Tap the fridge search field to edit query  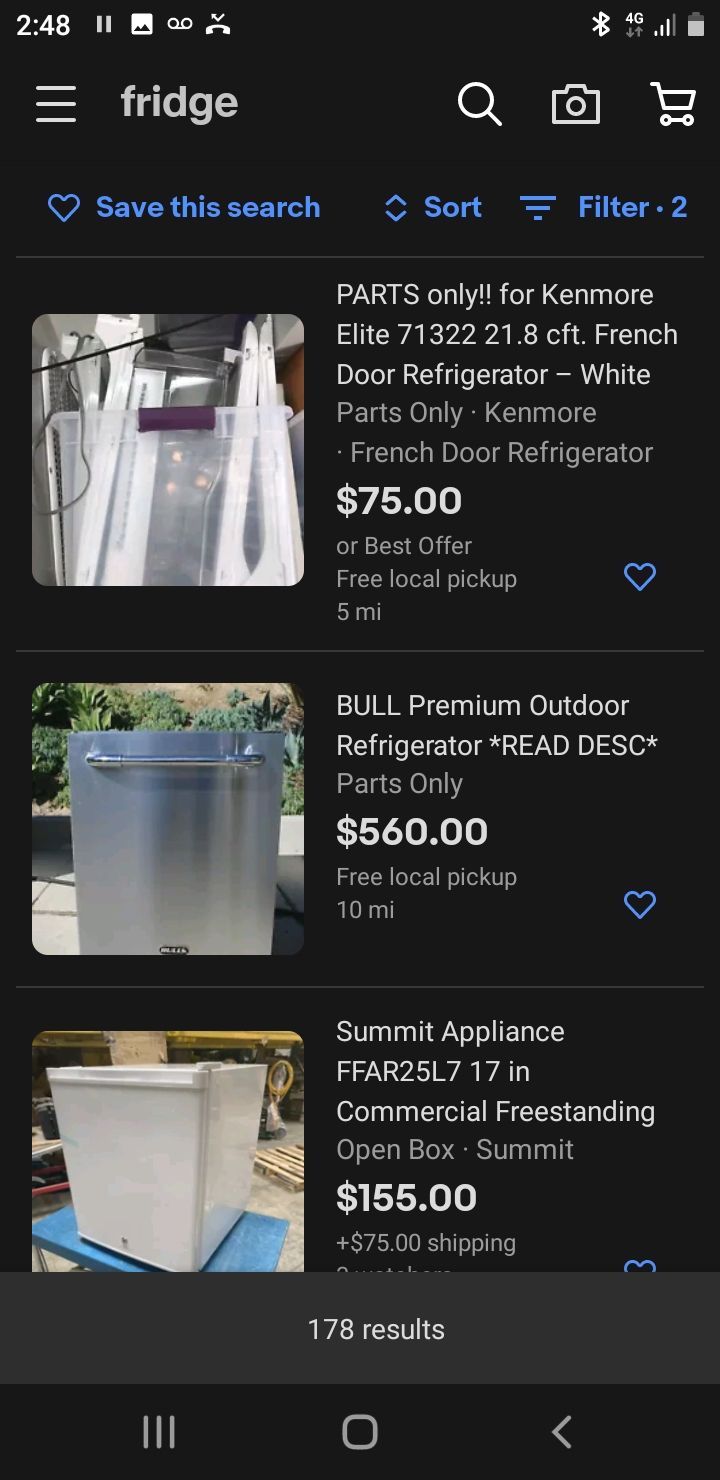point(179,103)
